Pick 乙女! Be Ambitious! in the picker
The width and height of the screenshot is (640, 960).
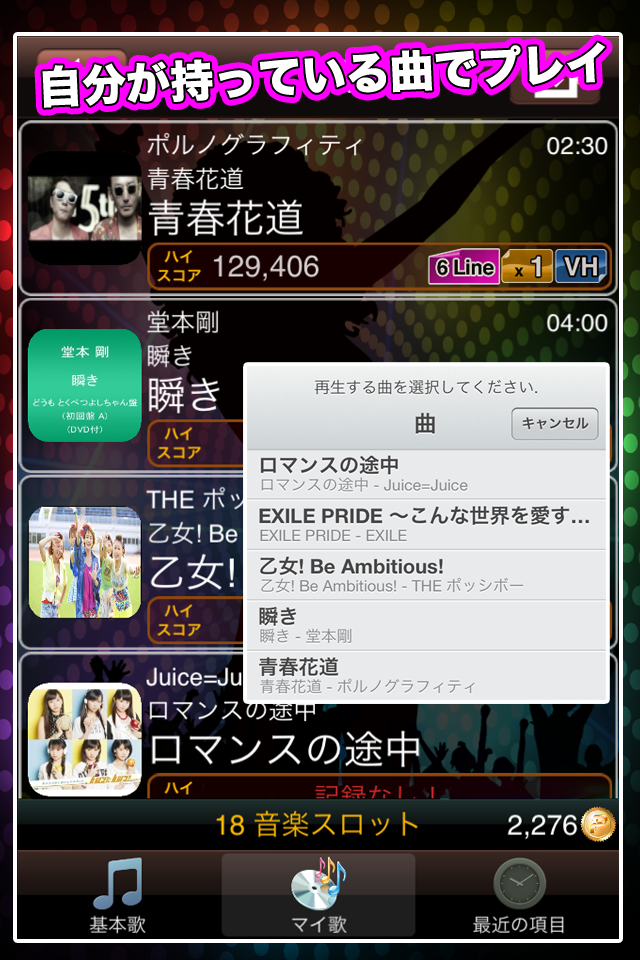pyautogui.click(x=427, y=575)
